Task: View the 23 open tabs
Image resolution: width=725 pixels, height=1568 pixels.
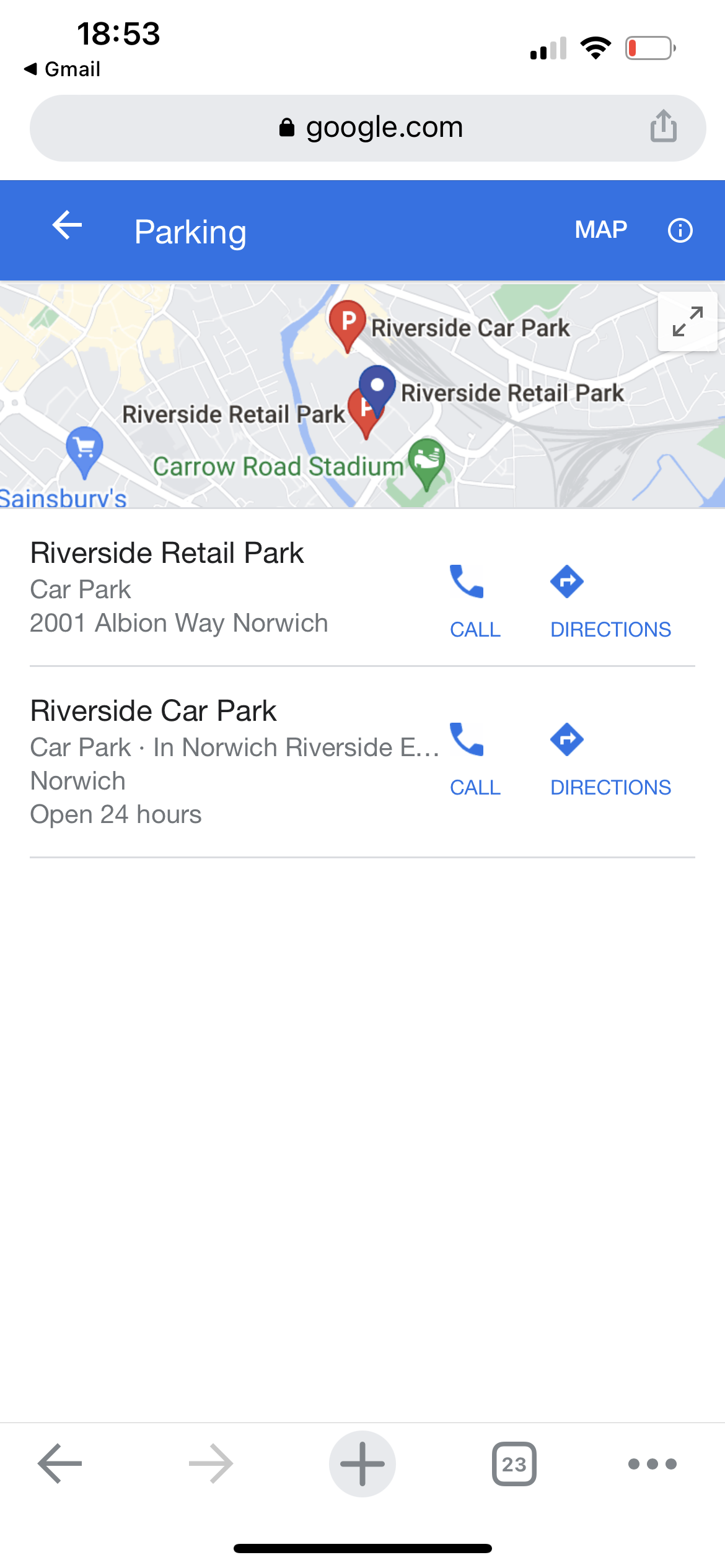Action: pyautogui.click(x=514, y=1463)
